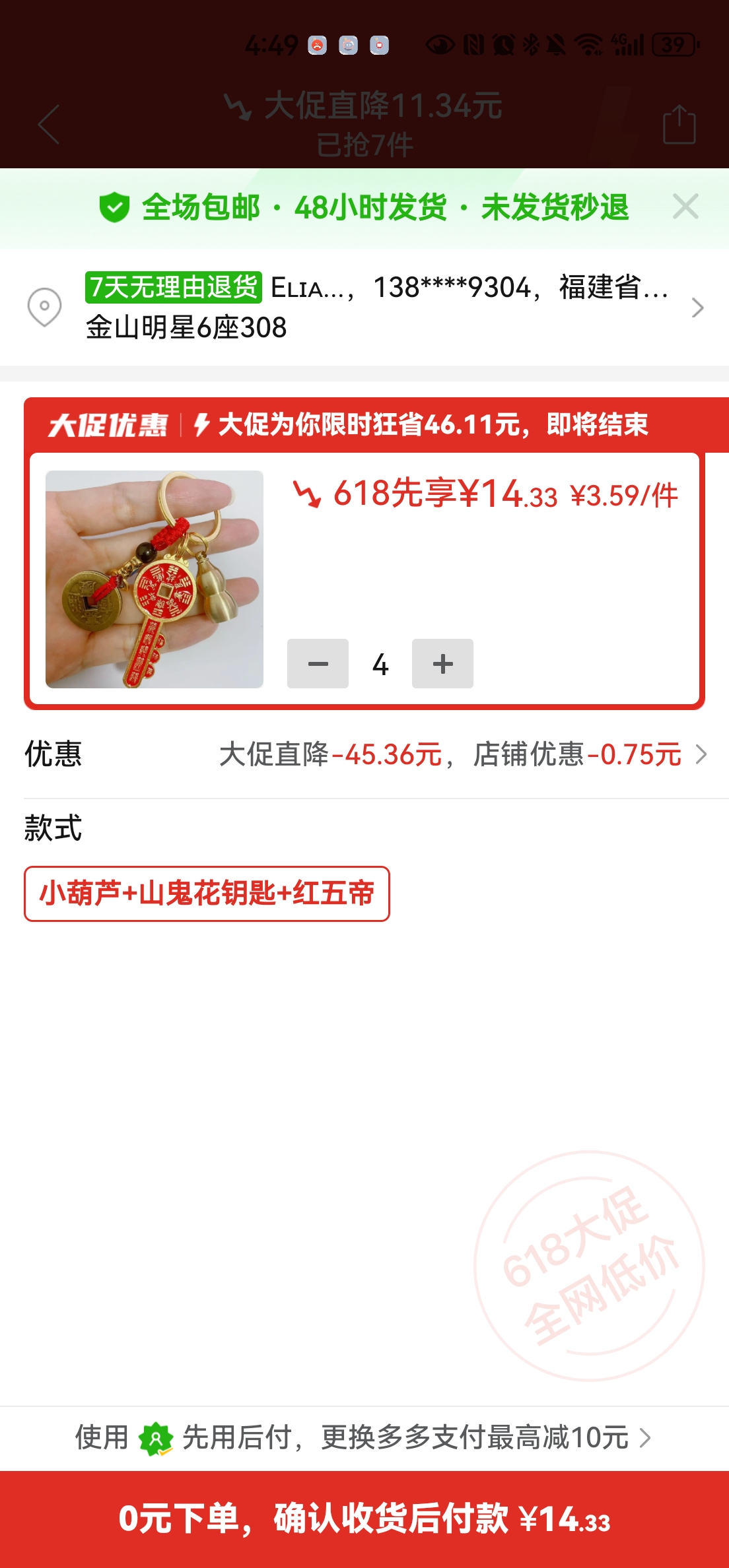Select the 小葫芦+山鬼花钥匙+红五帝 style option
Screen dimensions: 729x1568
(x=207, y=894)
